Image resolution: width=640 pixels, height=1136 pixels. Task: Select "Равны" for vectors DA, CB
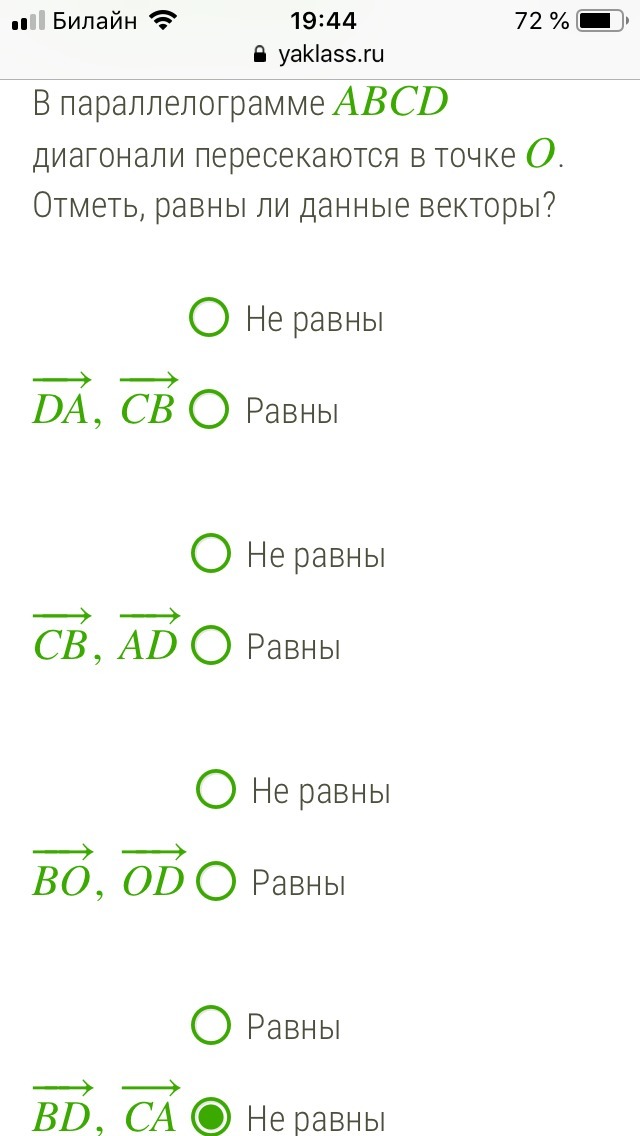pyautogui.click(x=209, y=410)
